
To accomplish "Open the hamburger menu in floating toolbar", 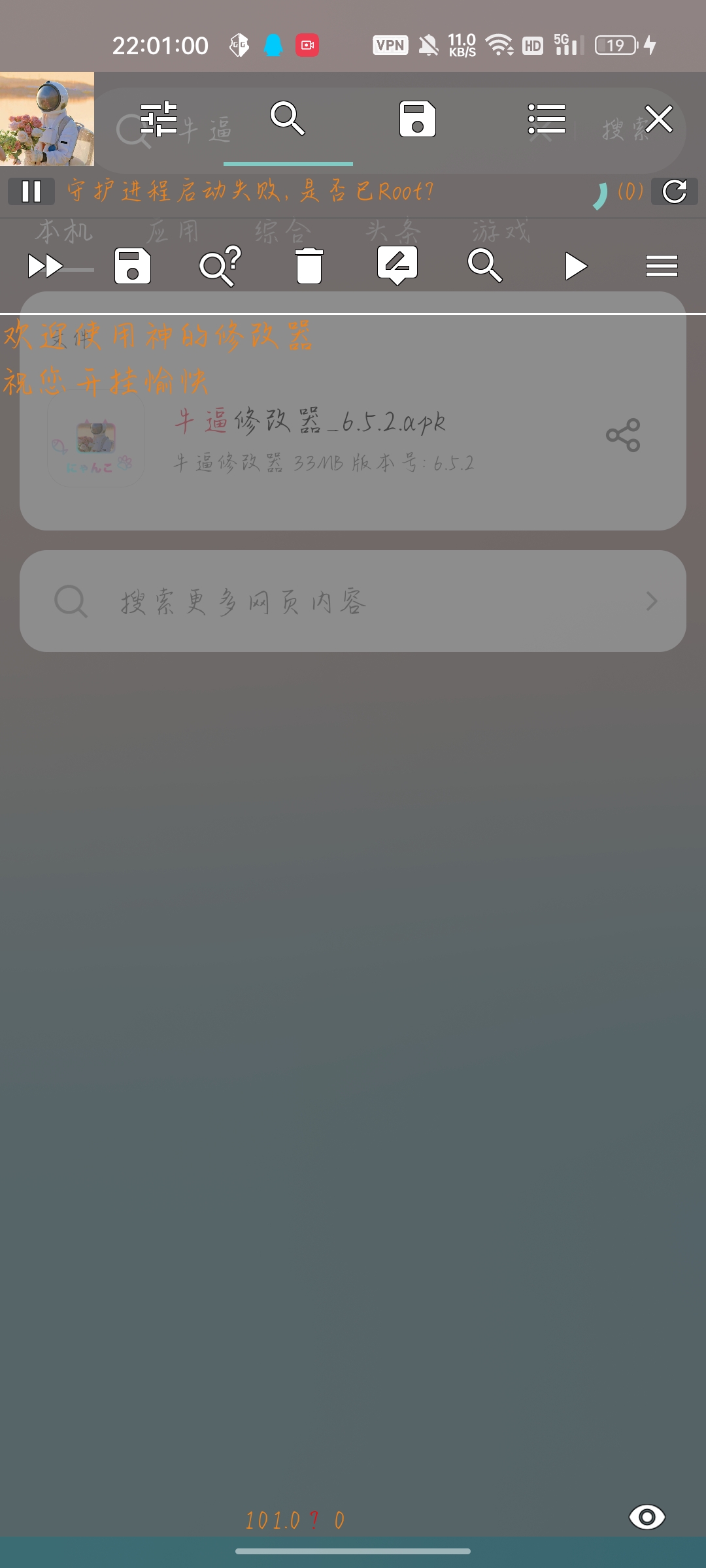I will point(662,265).
